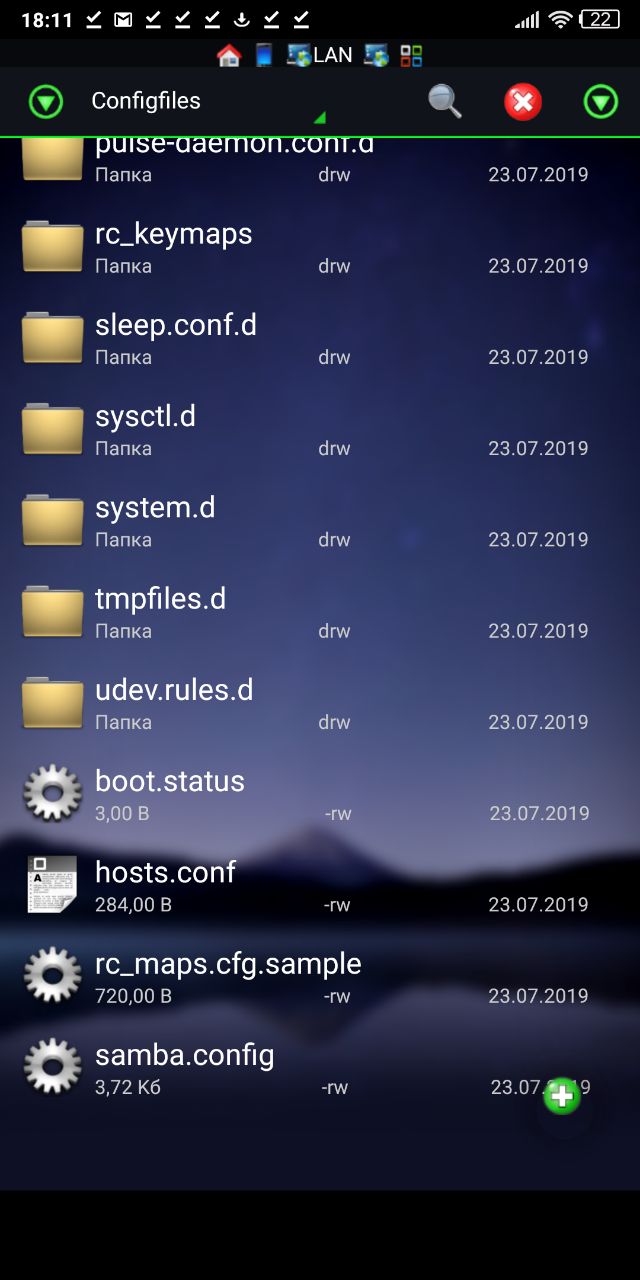
Task: Open the tmpfiles.d folder
Action: [160, 611]
